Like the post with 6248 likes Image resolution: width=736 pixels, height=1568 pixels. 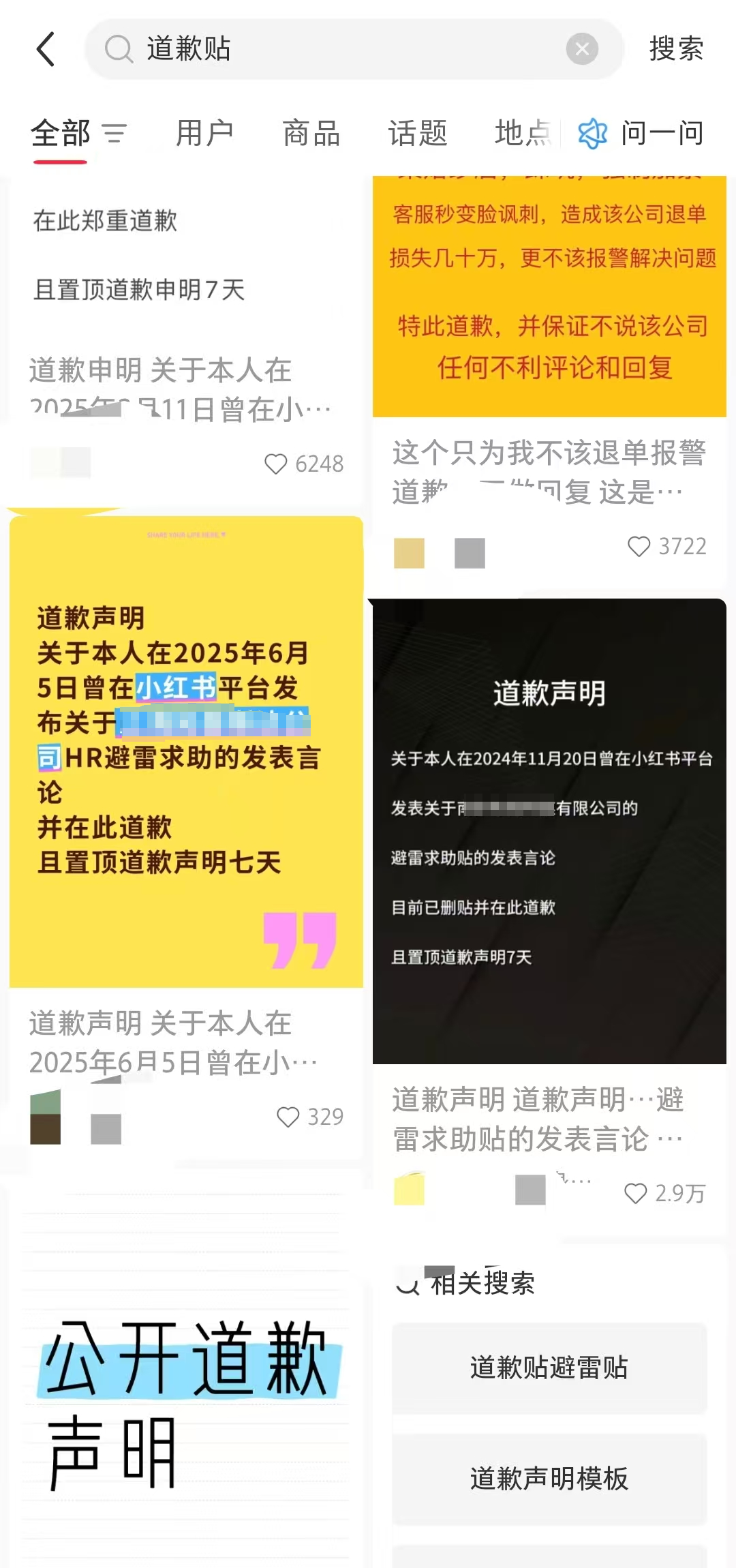tap(276, 464)
